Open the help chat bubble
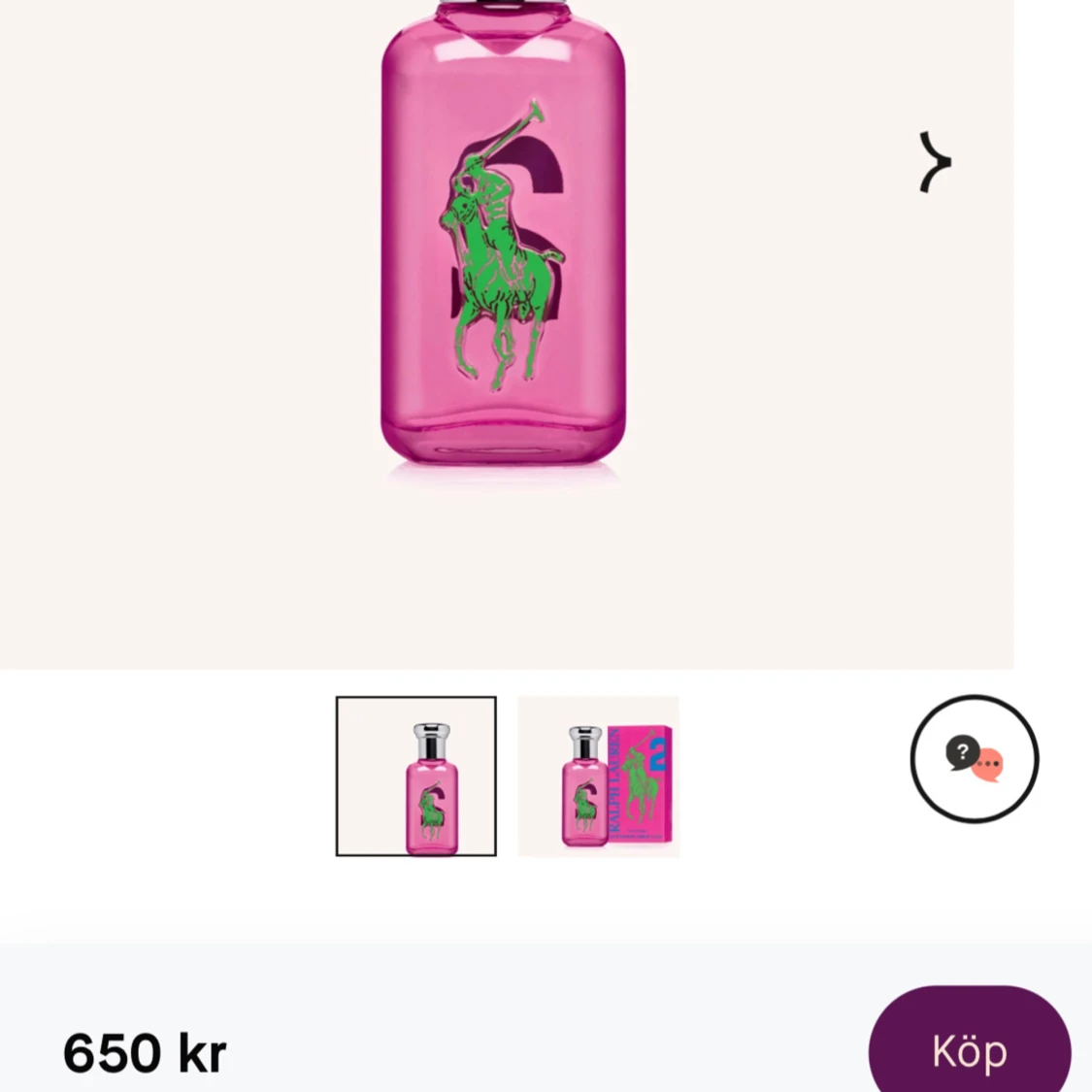The height and width of the screenshot is (1092, 1092). [974, 759]
